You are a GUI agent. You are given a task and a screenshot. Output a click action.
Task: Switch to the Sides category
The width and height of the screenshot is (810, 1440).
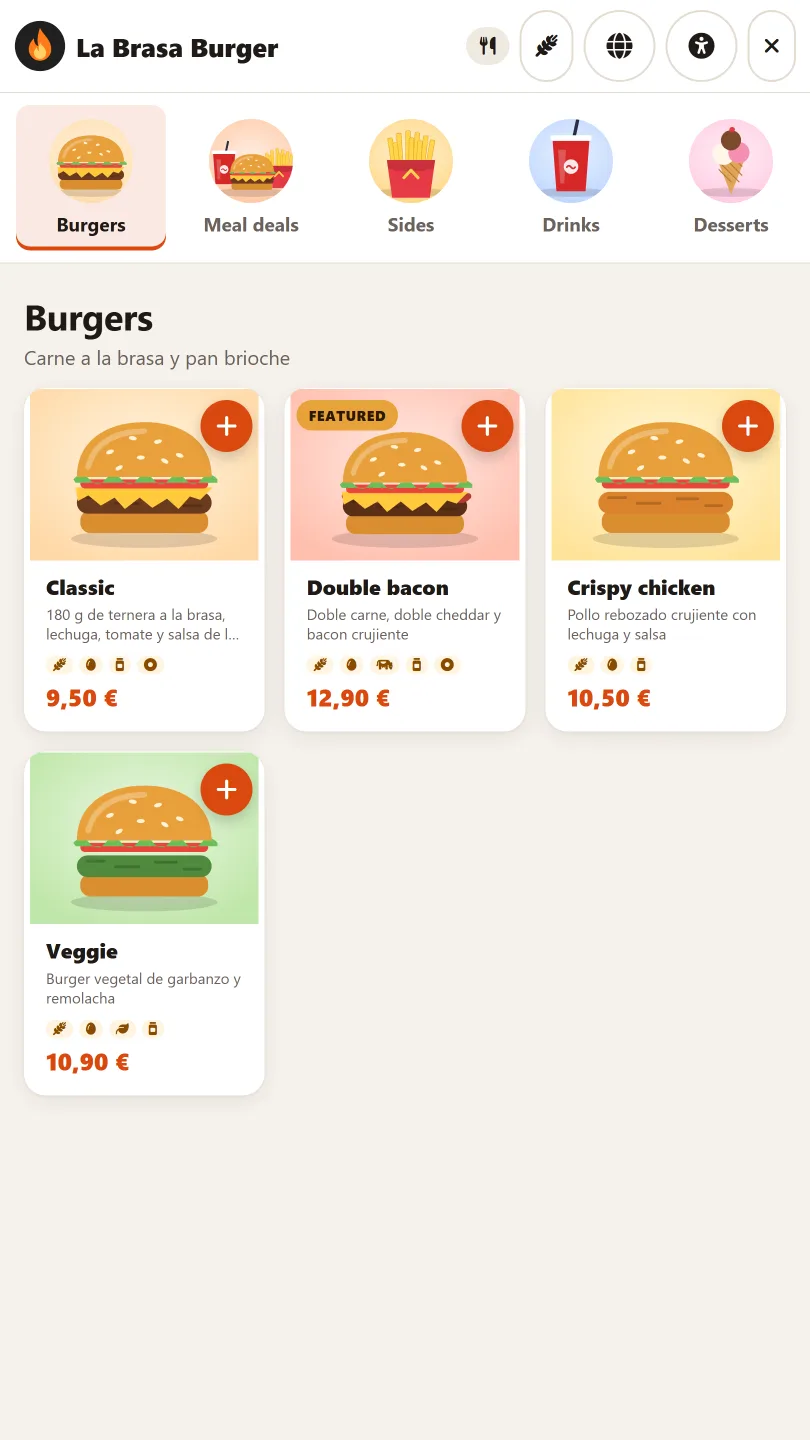(x=411, y=177)
